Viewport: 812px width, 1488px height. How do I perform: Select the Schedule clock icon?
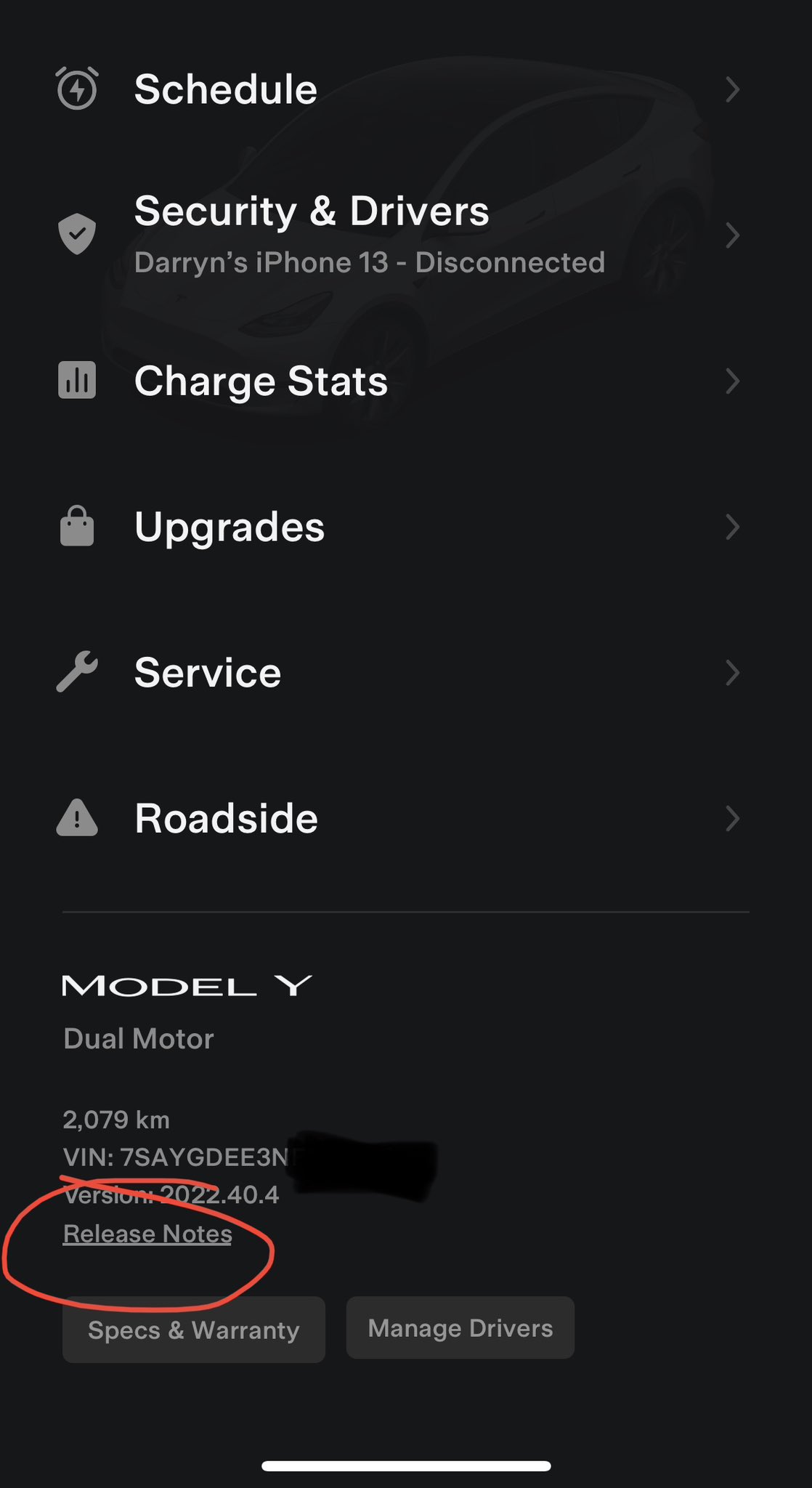[78, 89]
